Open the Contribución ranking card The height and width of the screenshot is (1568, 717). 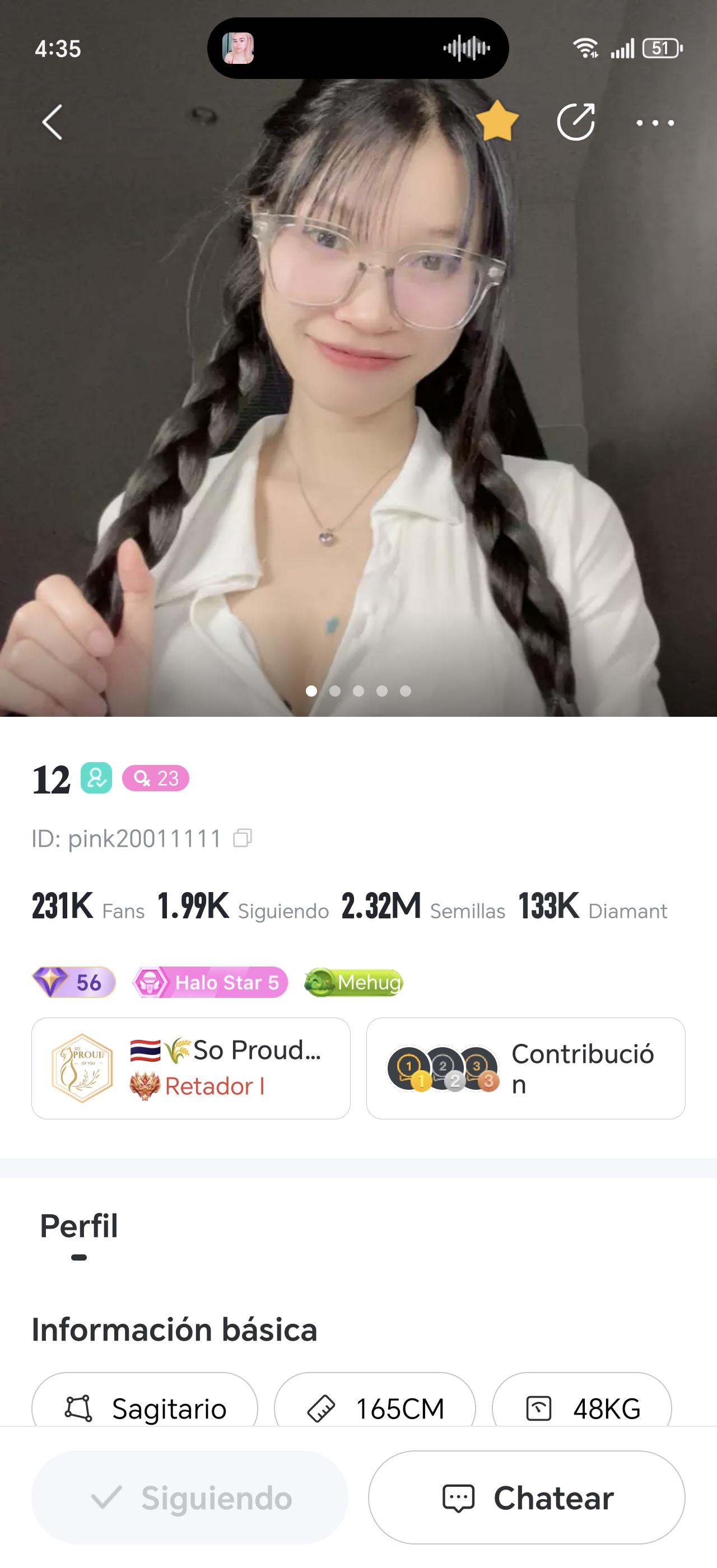[526, 1068]
